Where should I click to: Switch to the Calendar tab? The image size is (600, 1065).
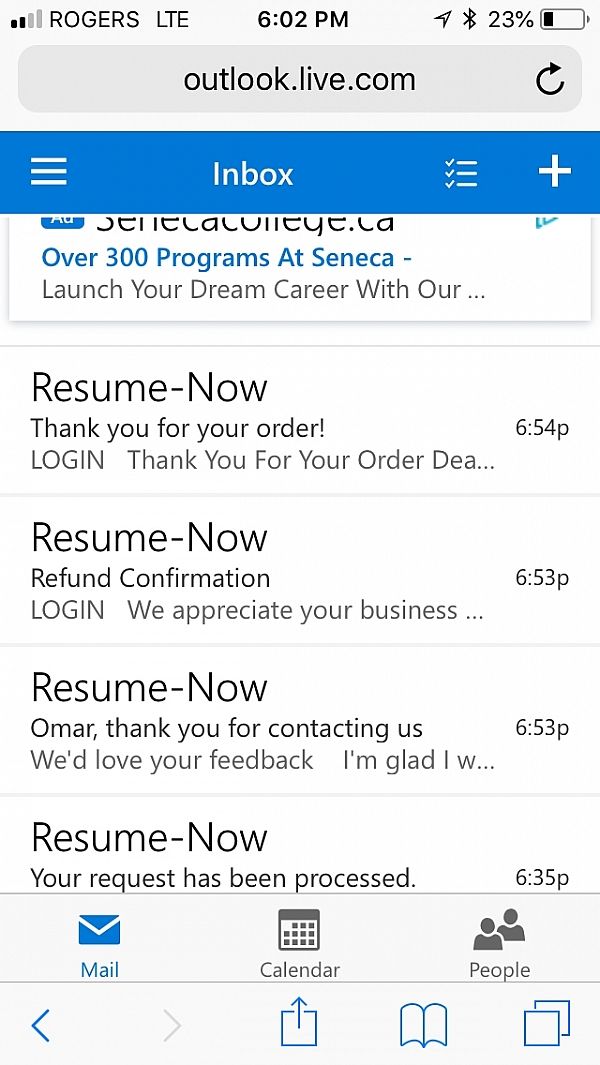[299, 942]
